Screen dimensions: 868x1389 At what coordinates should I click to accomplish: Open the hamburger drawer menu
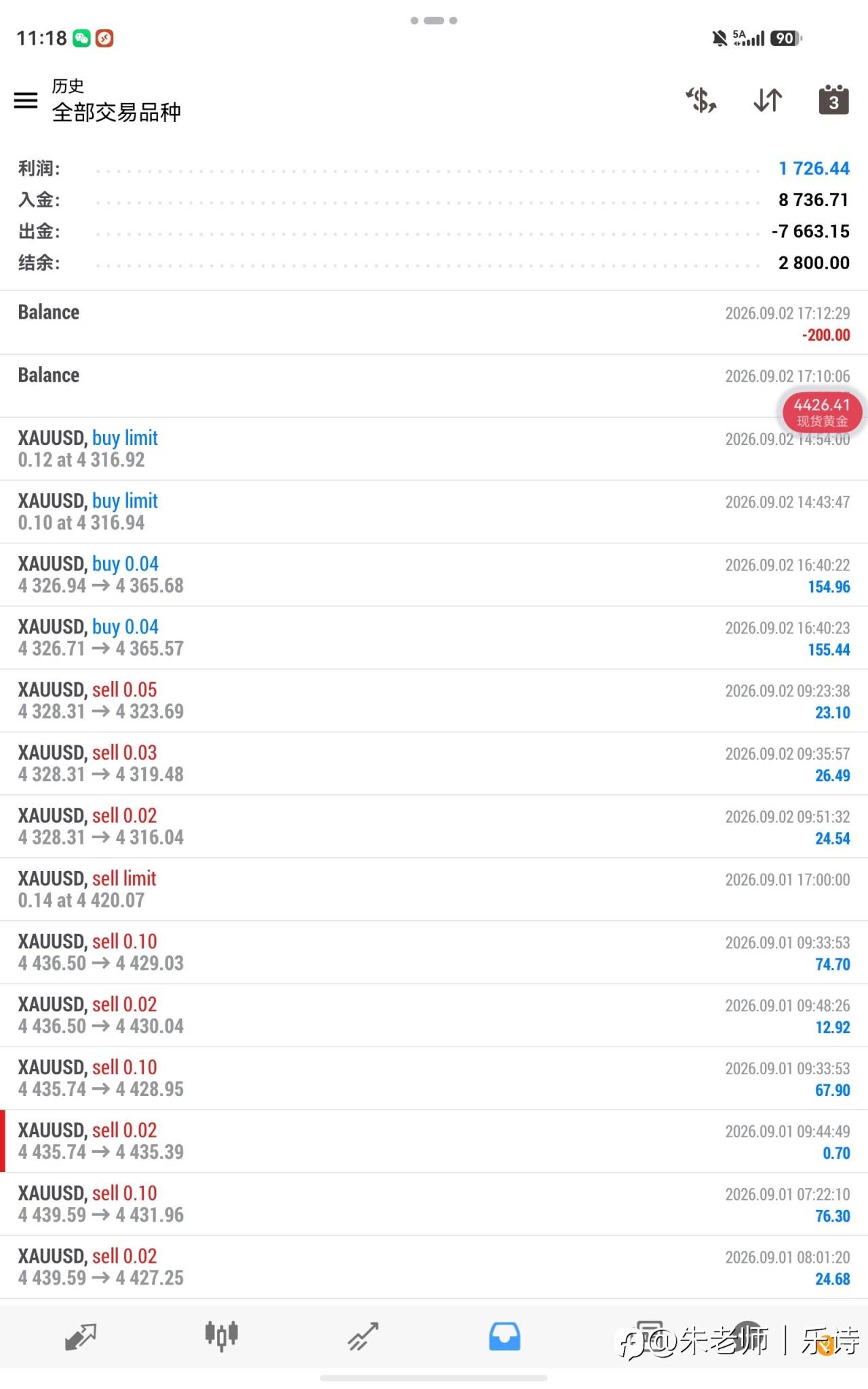coord(26,100)
